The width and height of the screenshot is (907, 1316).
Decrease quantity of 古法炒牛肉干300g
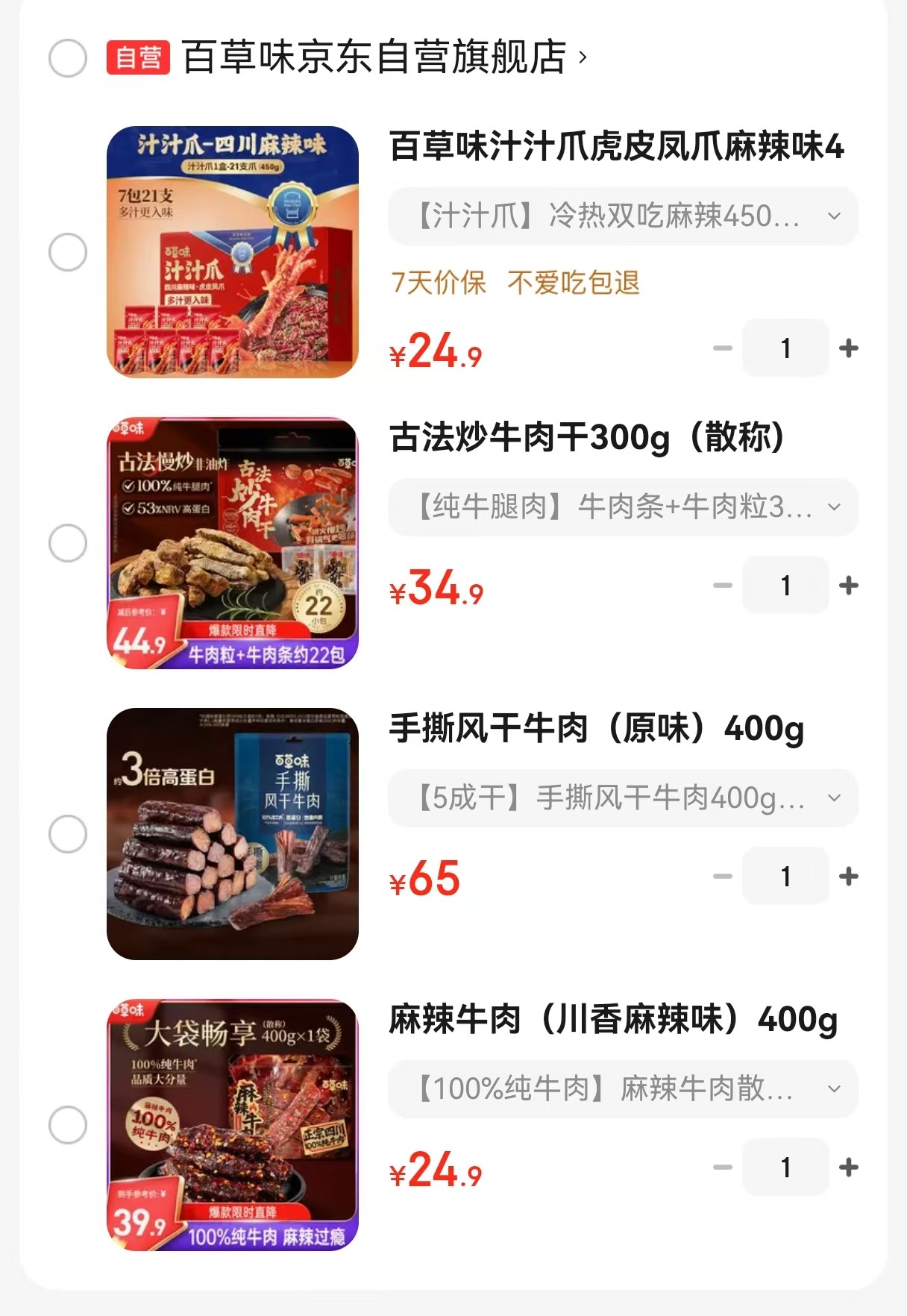coord(722,586)
